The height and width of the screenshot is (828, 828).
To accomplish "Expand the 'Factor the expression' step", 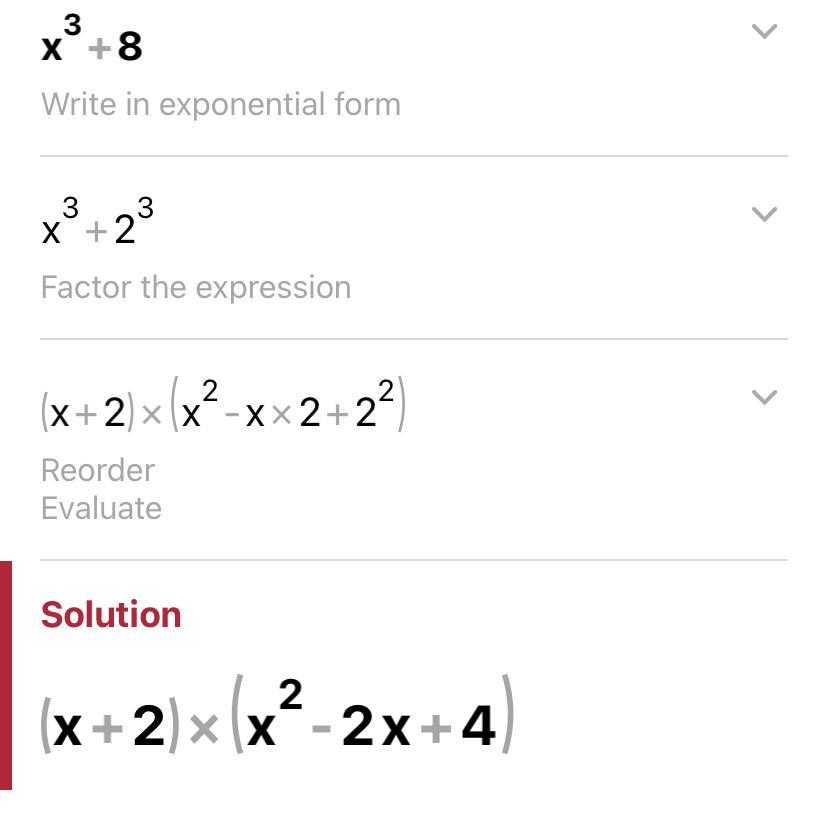I will pos(764,214).
